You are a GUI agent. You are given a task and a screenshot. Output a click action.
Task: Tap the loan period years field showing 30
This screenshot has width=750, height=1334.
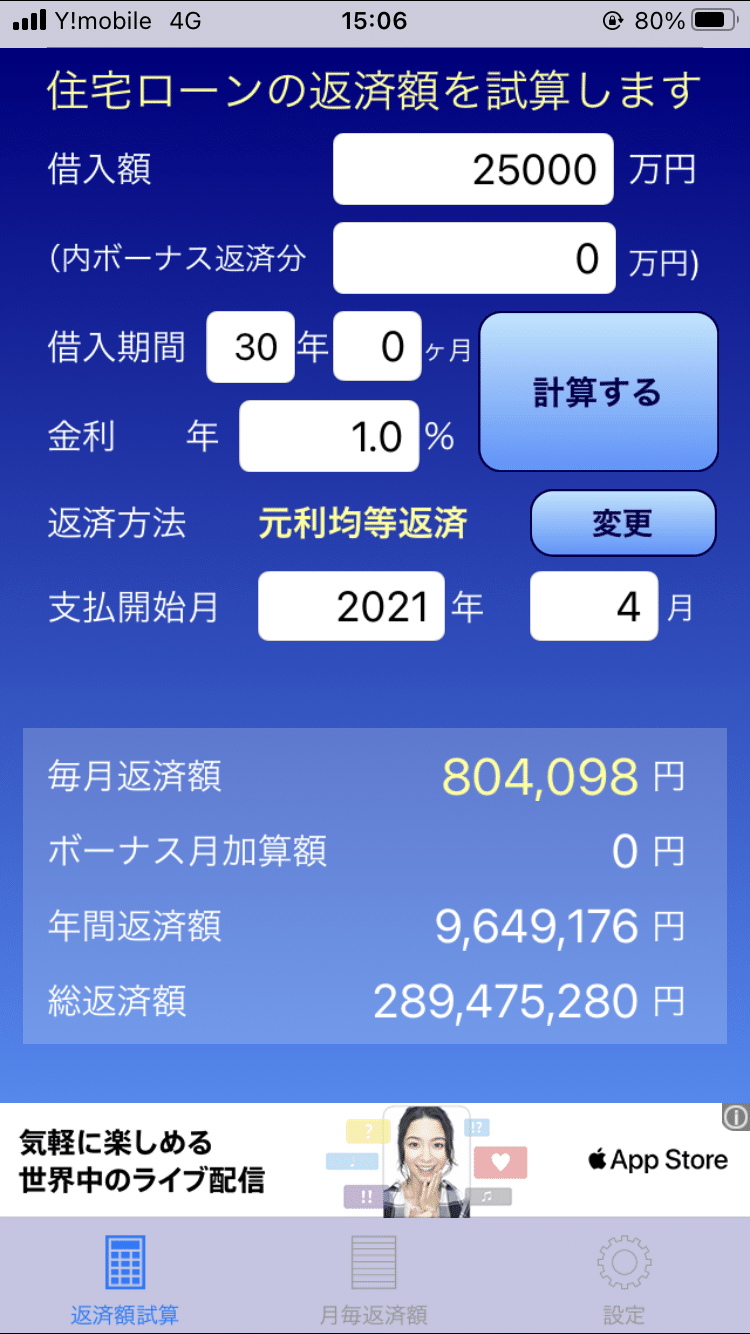249,346
